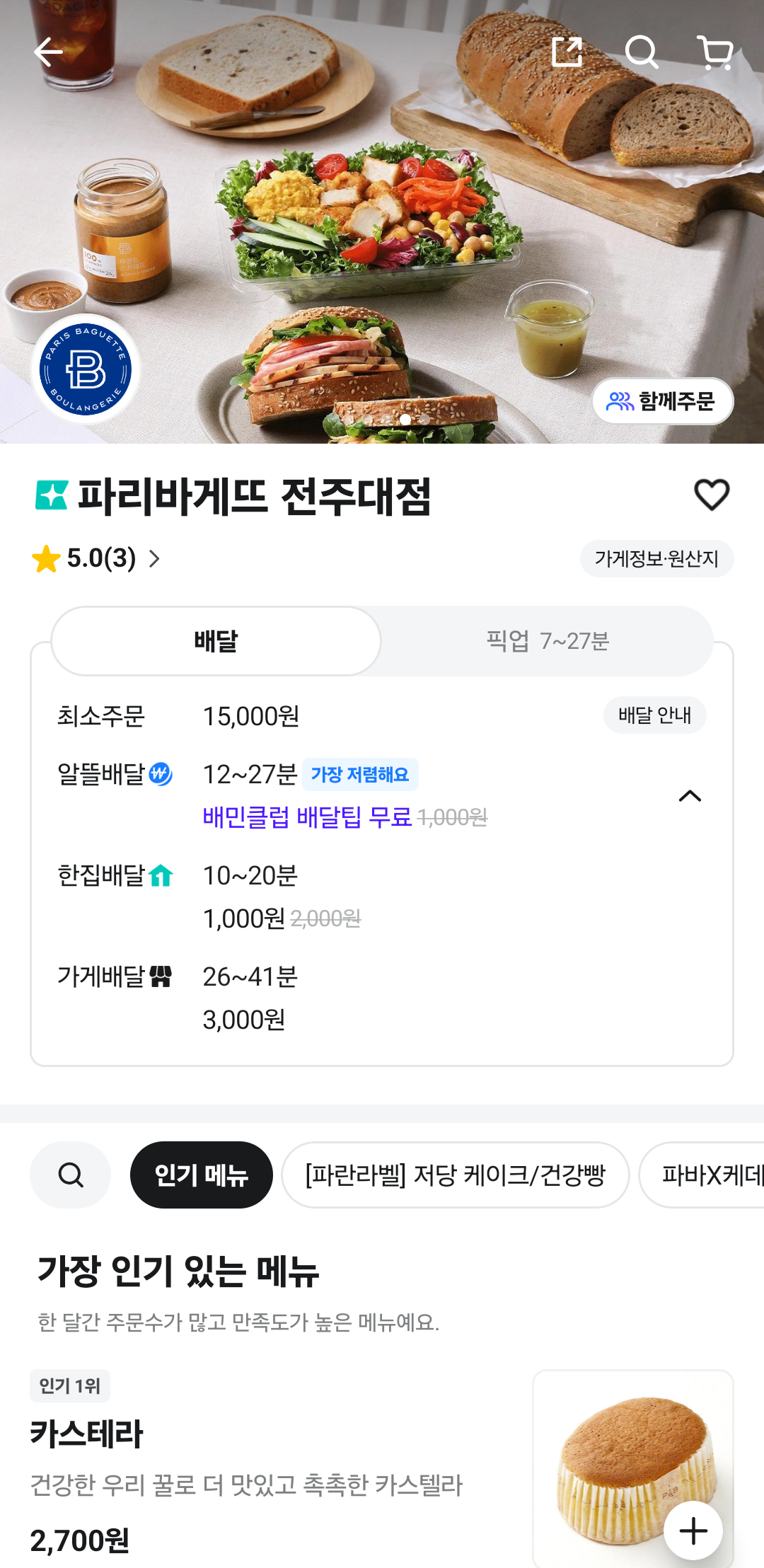Go back using the top arrow

pyautogui.click(x=48, y=52)
